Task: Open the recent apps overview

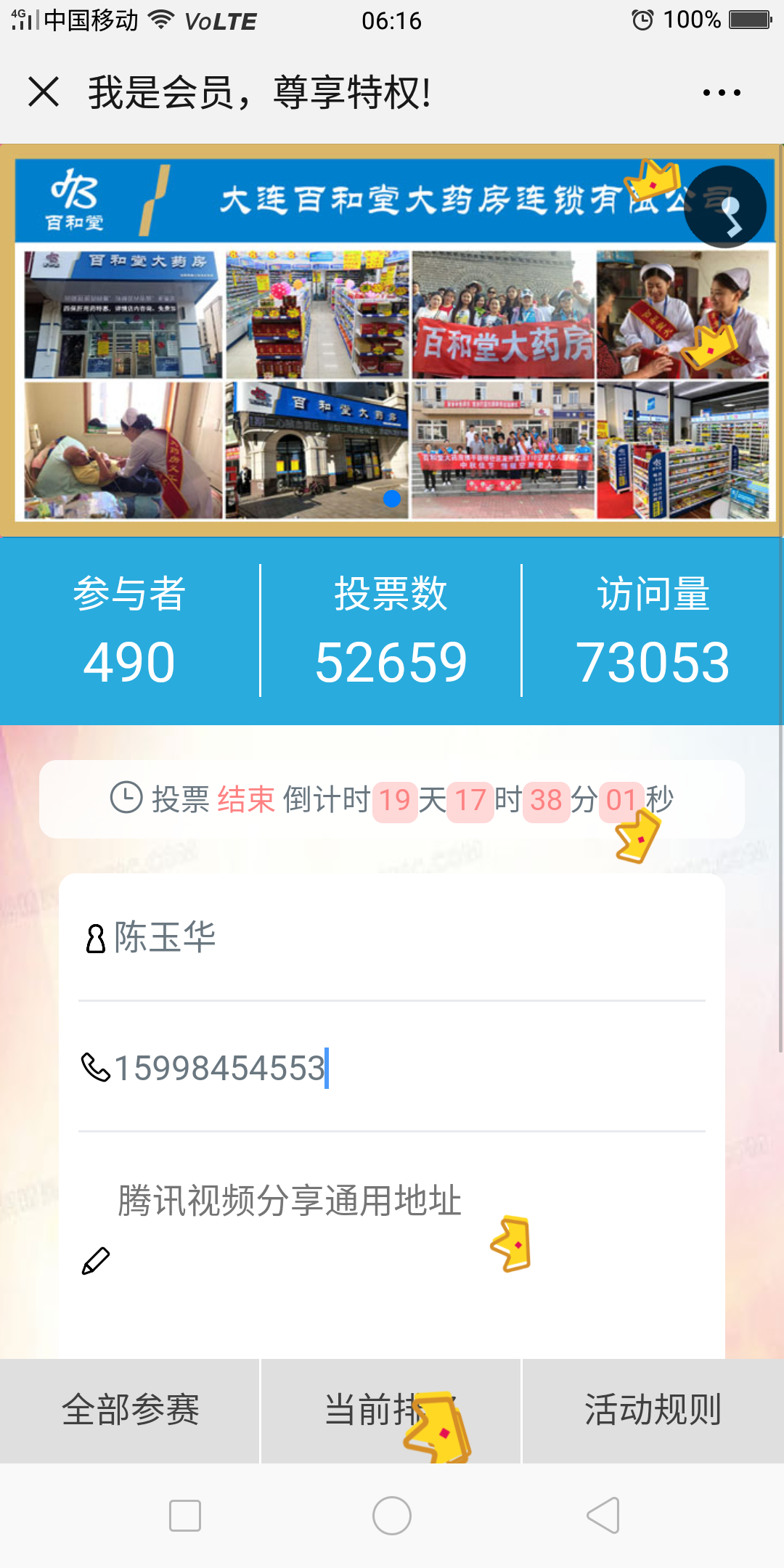Action: tap(185, 1516)
